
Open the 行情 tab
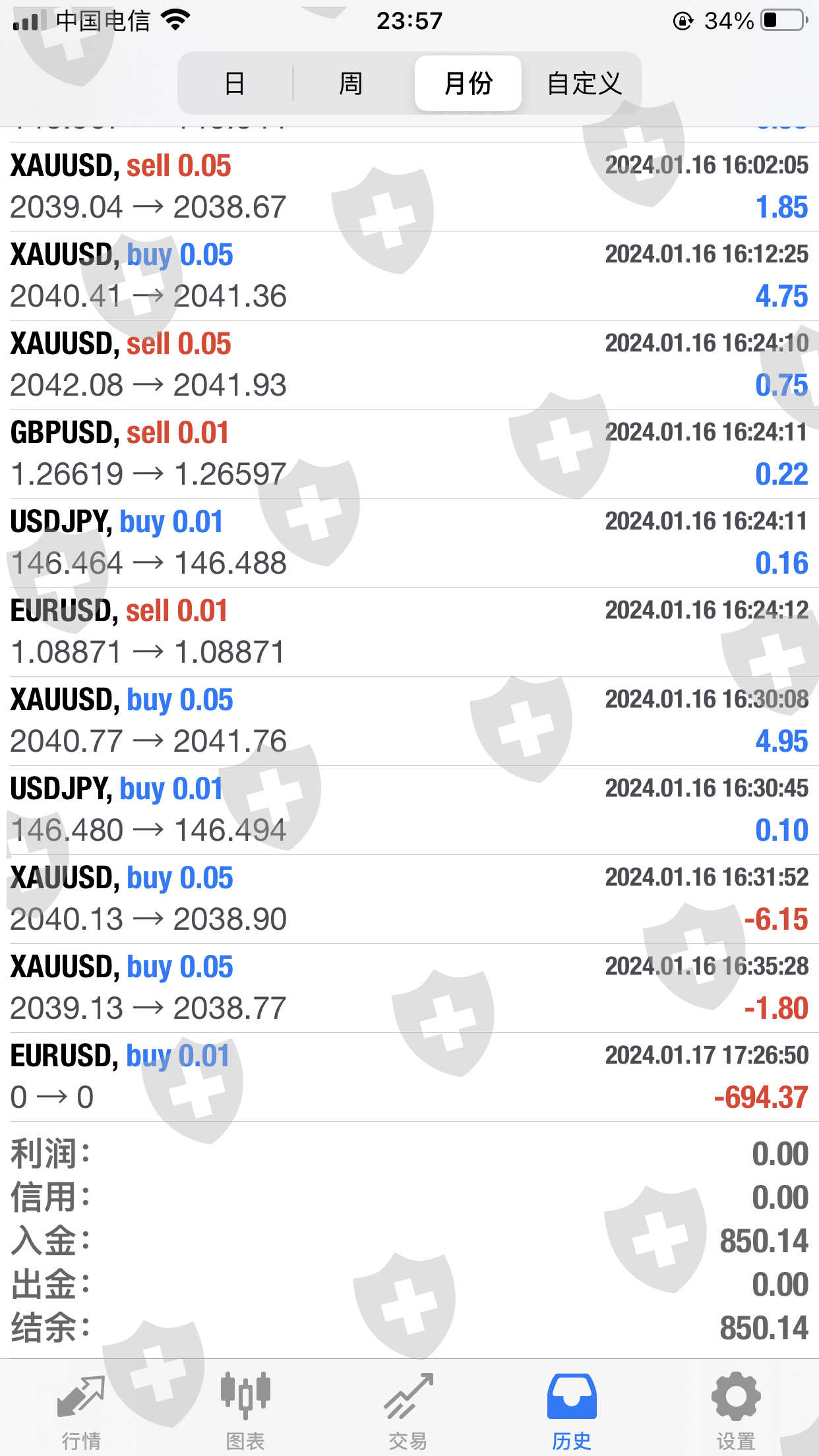click(81, 1410)
